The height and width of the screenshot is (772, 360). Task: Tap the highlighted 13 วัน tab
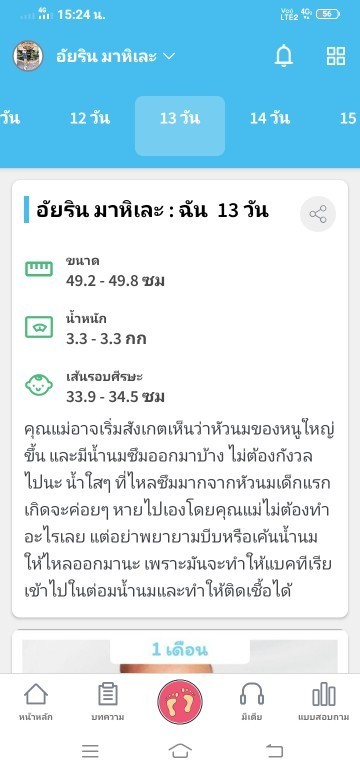pyautogui.click(x=180, y=126)
